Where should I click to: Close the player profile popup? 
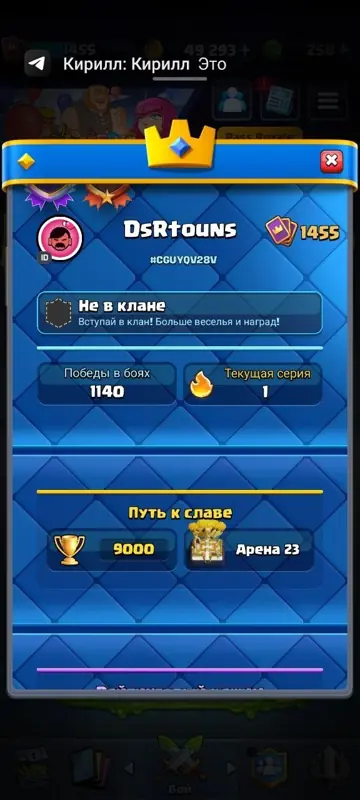(x=331, y=161)
